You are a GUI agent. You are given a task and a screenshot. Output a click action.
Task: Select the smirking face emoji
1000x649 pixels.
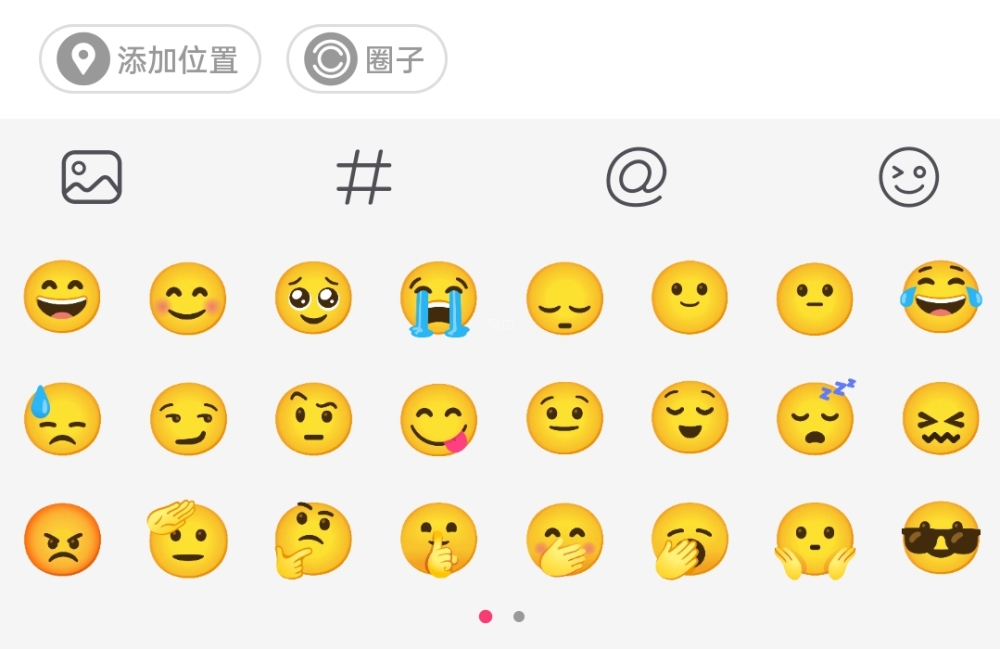click(x=188, y=419)
